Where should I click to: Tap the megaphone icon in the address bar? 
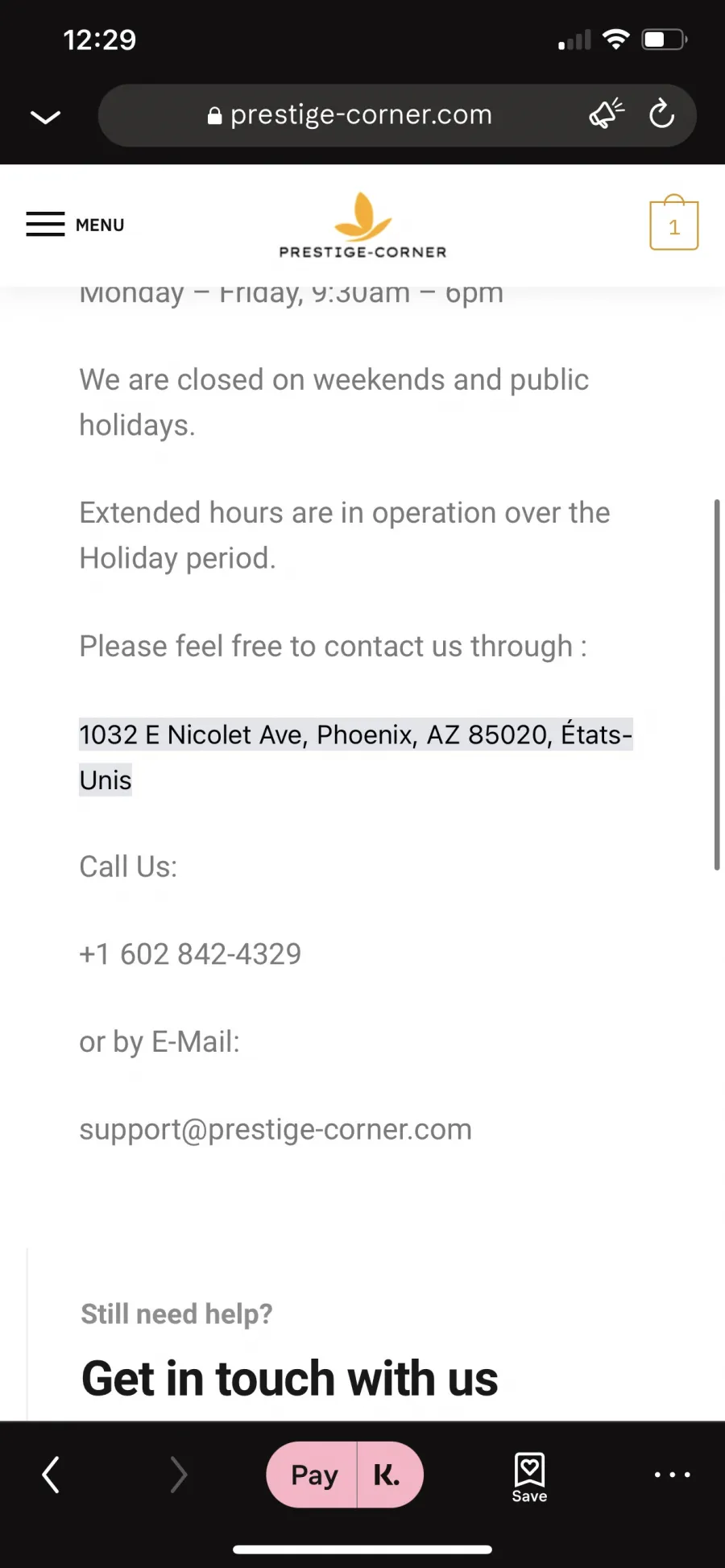(607, 114)
